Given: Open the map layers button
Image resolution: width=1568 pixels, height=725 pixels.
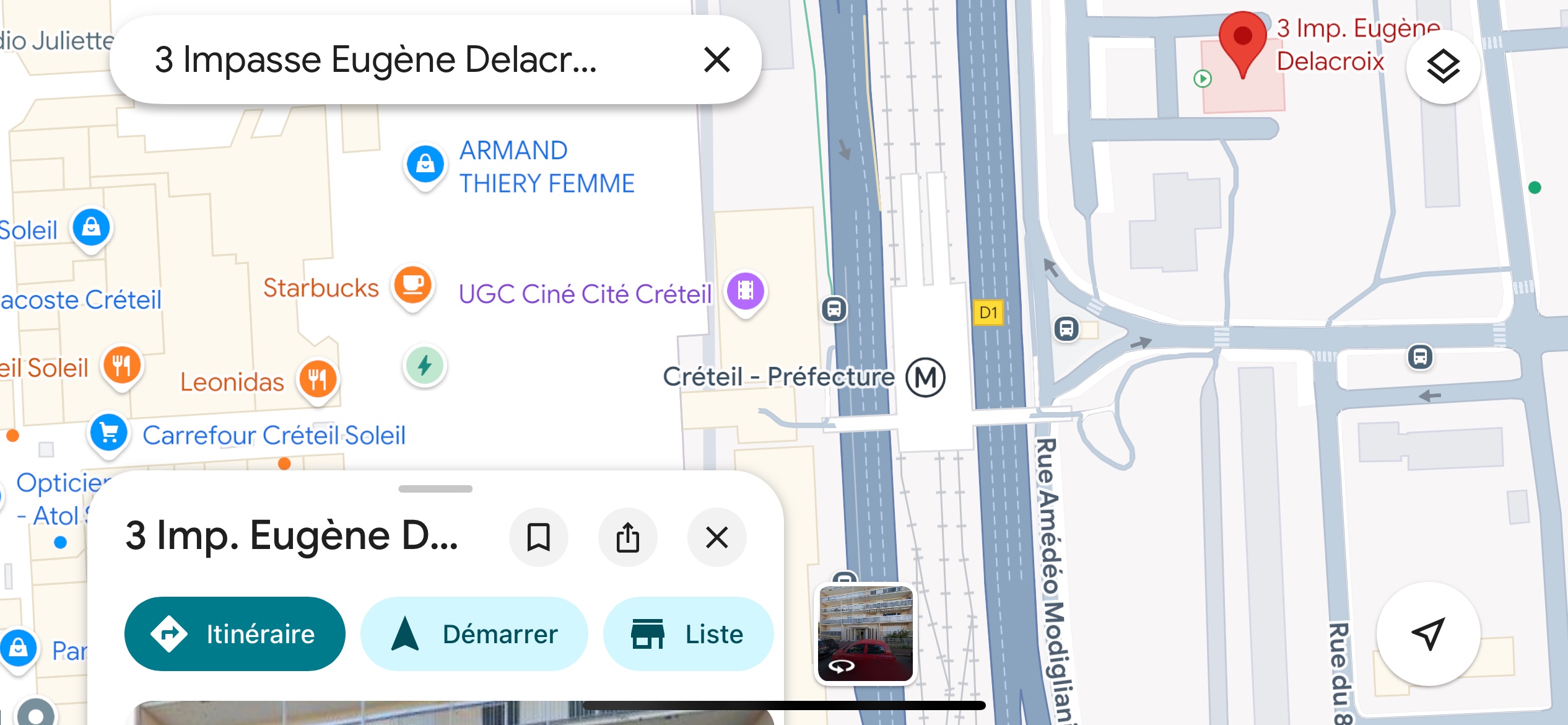Looking at the screenshot, I should (x=1443, y=66).
